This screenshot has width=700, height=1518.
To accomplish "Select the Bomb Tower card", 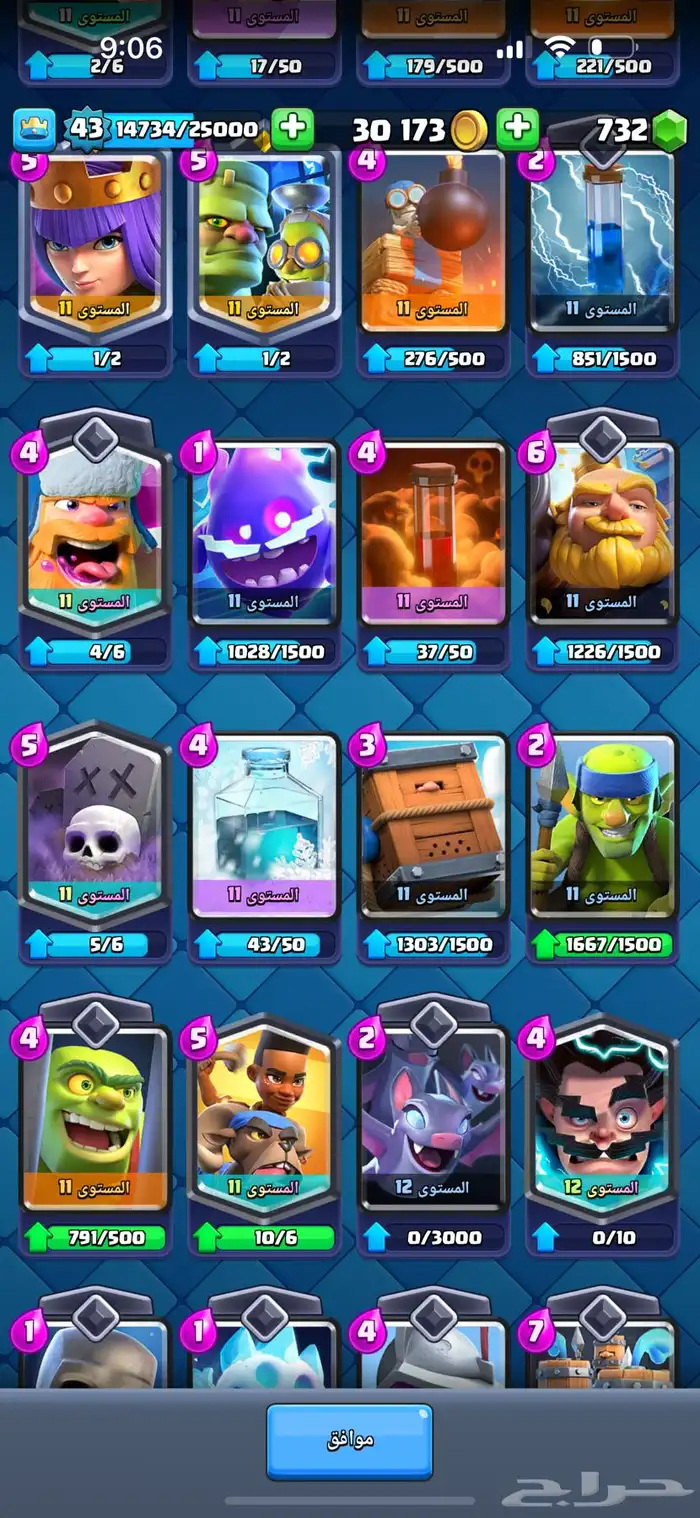I will (433, 240).
